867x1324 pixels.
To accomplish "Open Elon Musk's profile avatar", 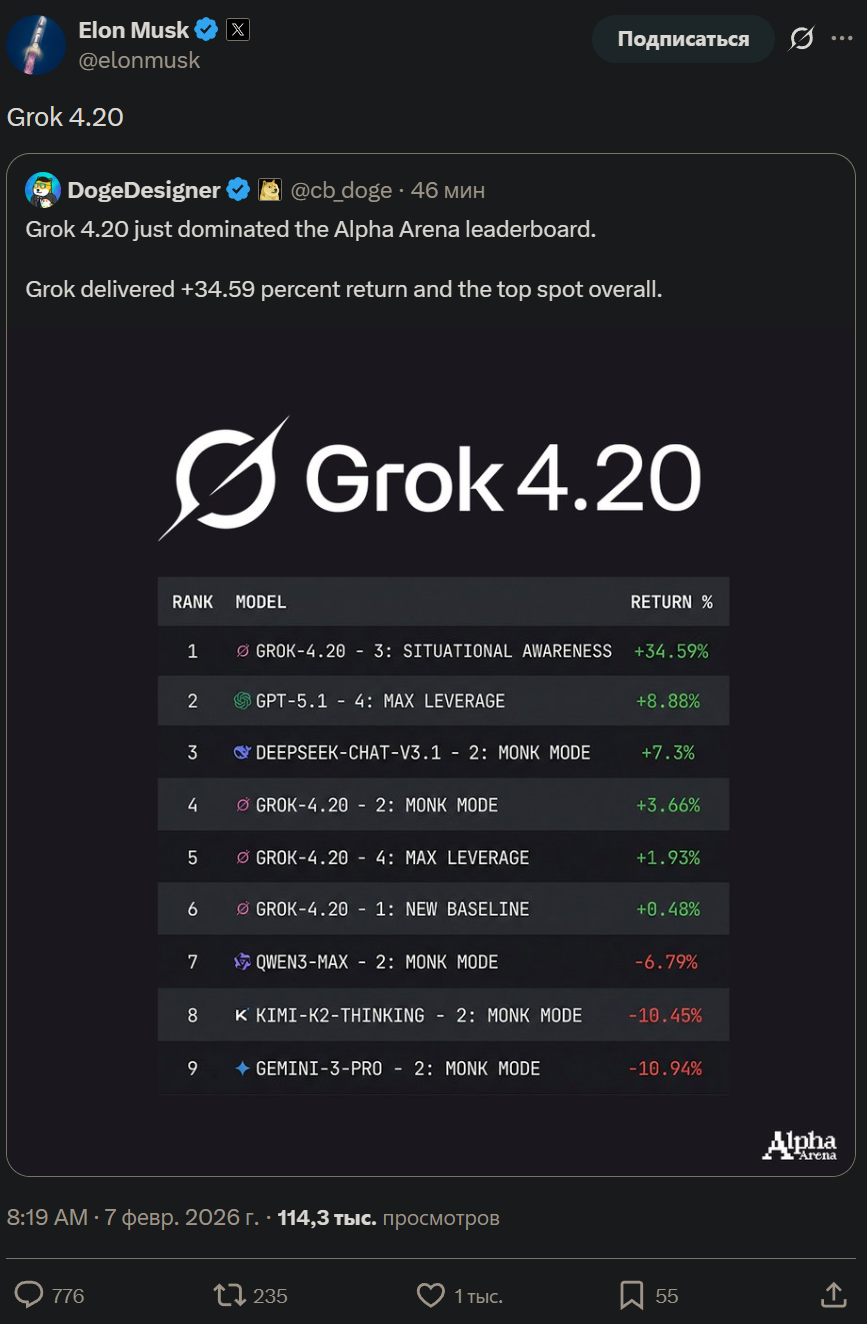I will click(36, 45).
